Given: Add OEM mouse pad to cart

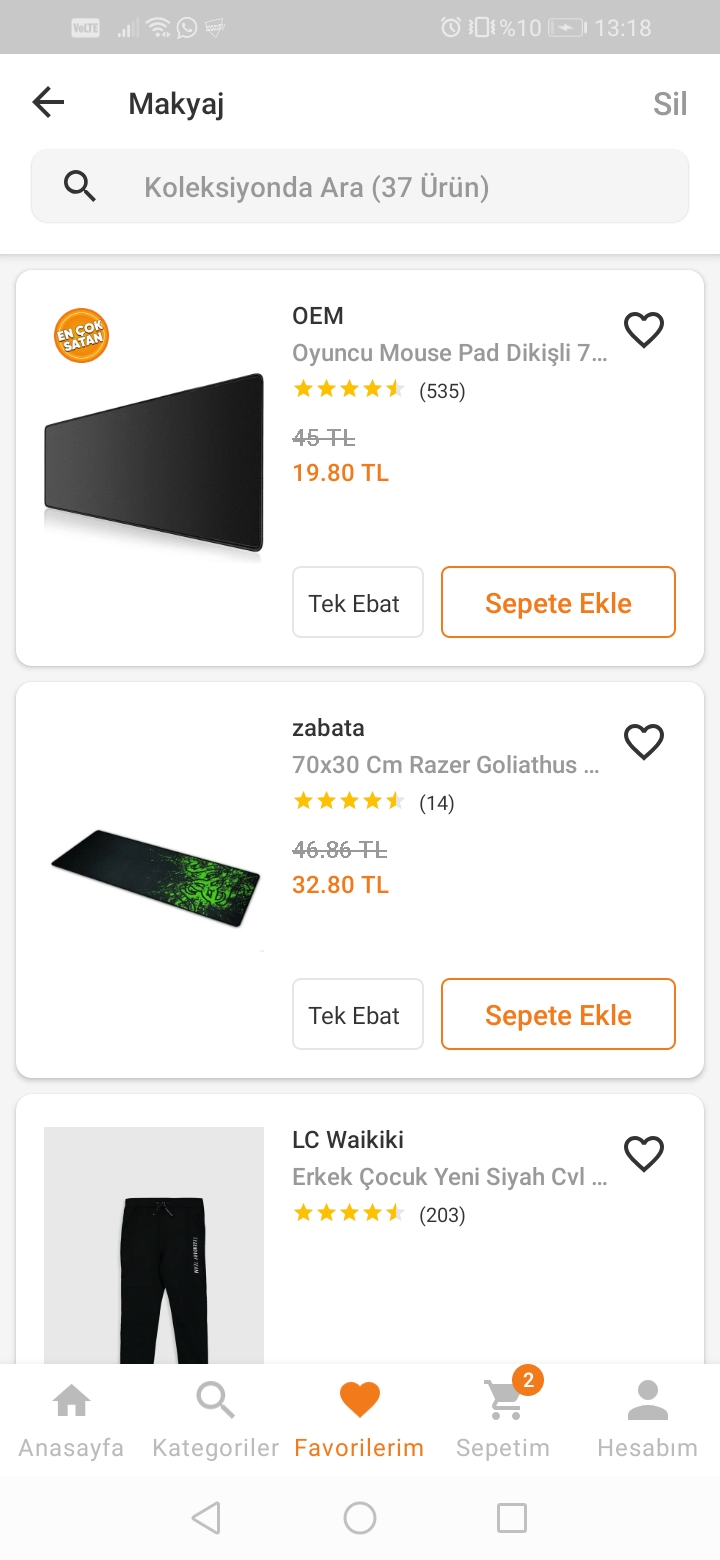Looking at the screenshot, I should coord(558,603).
